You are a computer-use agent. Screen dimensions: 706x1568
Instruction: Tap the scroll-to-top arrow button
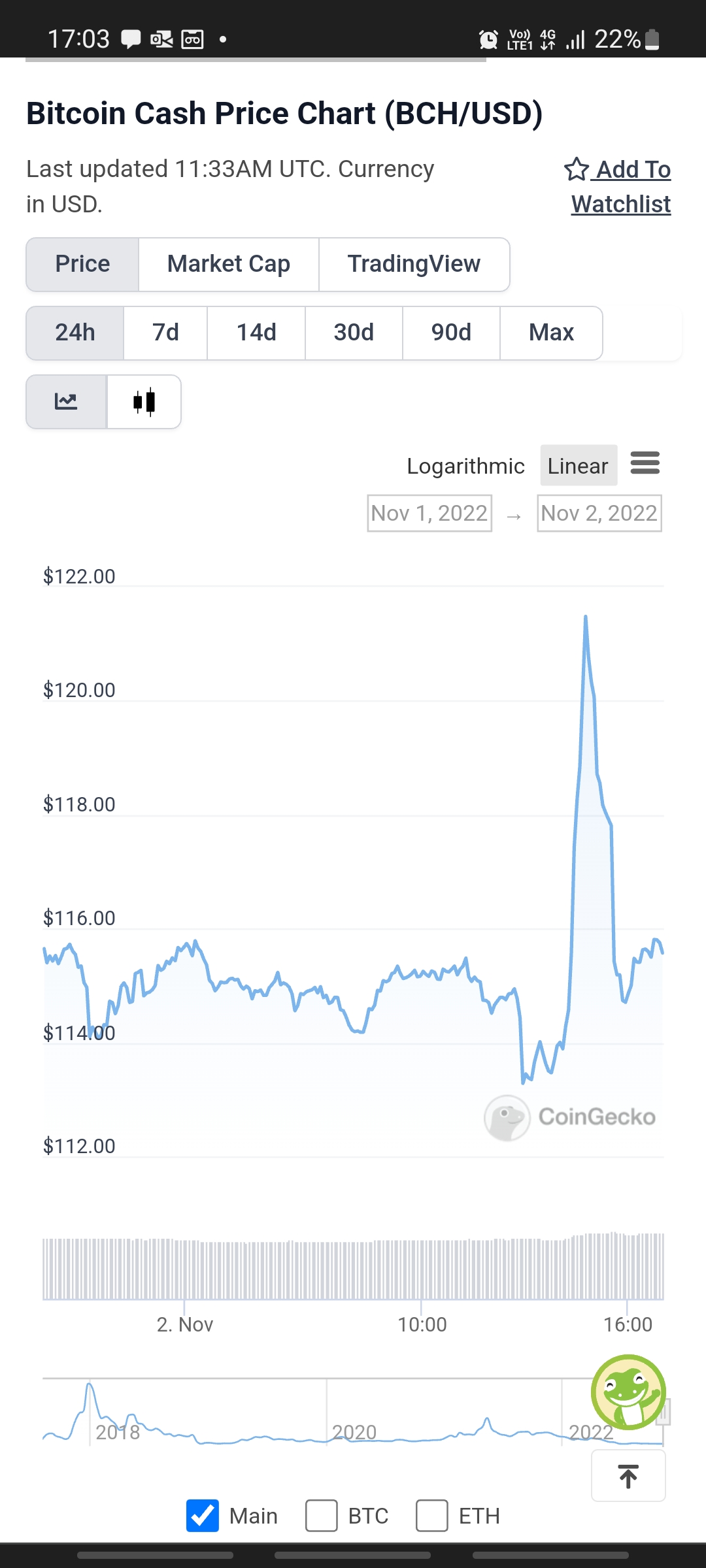628,1476
